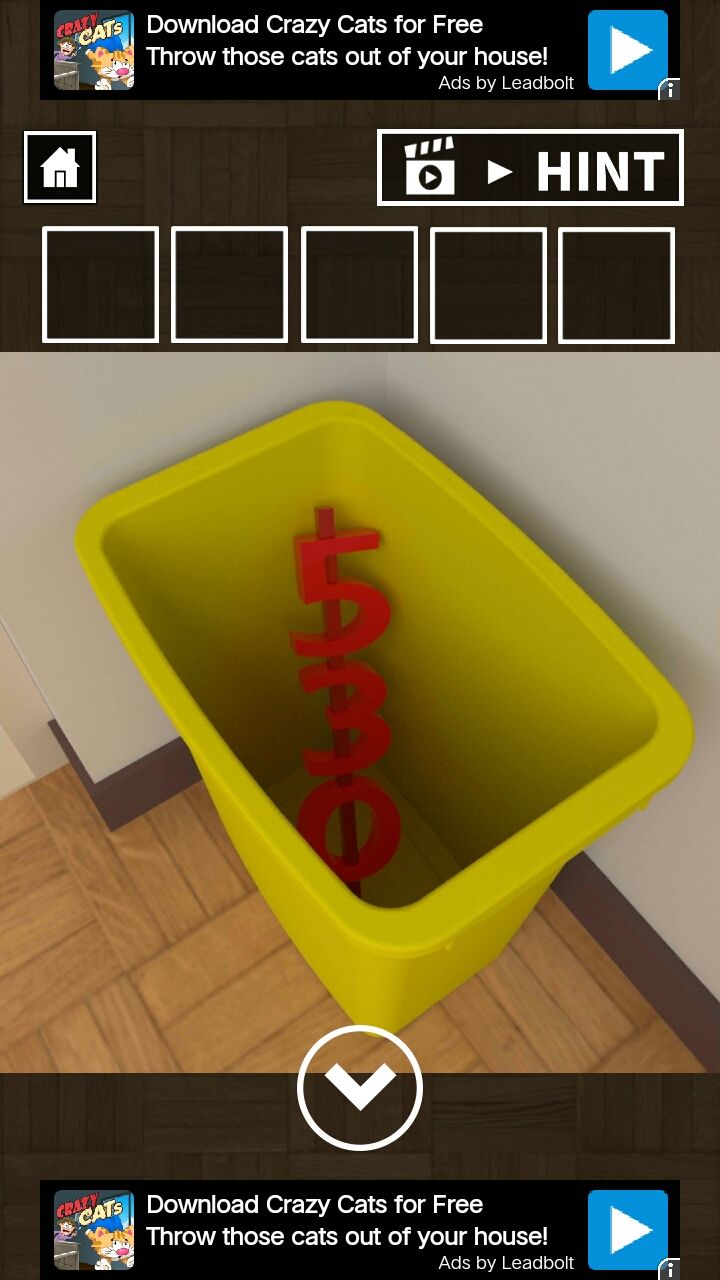This screenshot has width=720, height=1280.
Task: Tap the last inventory slot on the right
Action: tap(615, 285)
